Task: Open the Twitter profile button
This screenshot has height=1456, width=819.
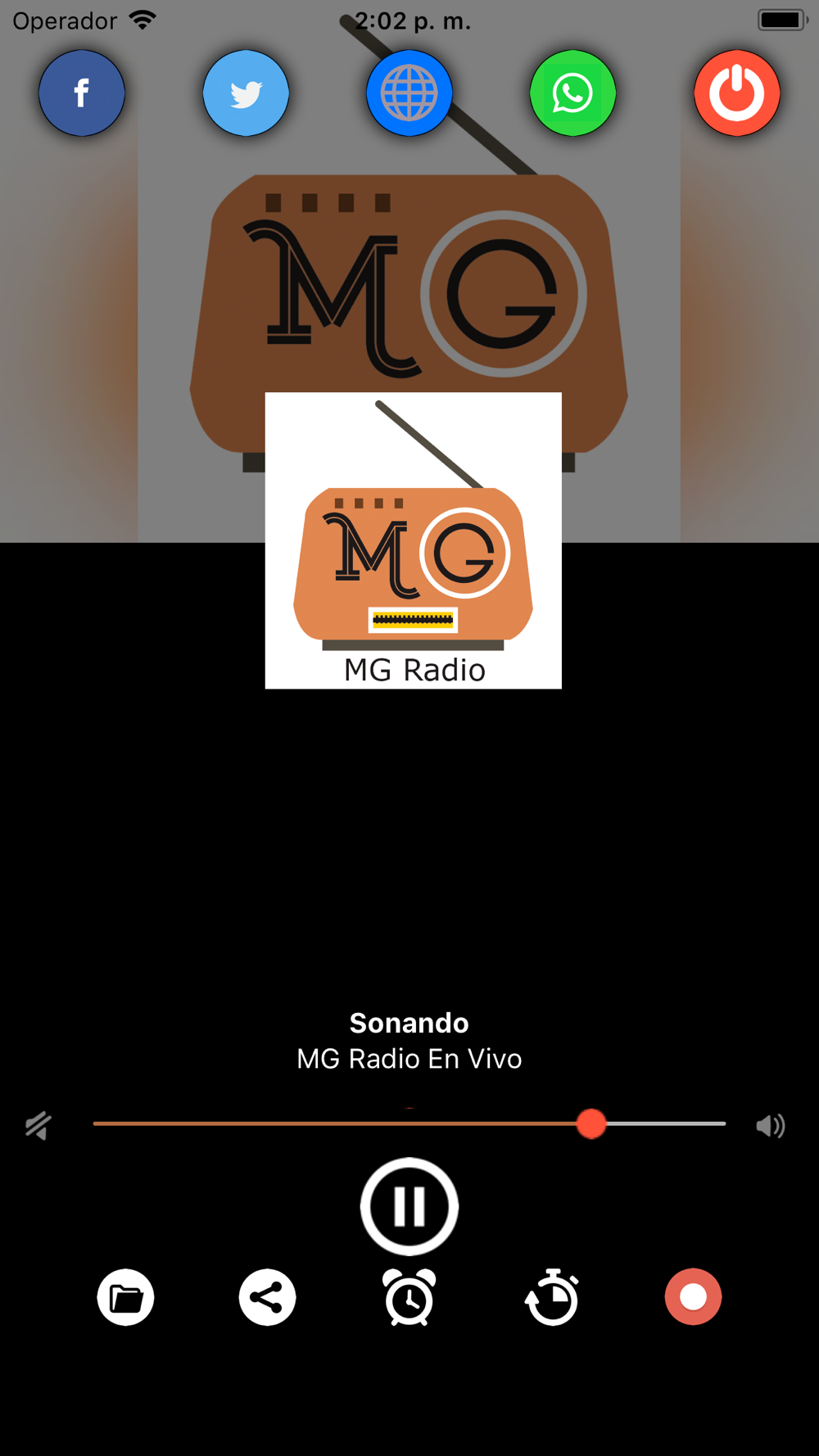Action: pyautogui.click(x=246, y=93)
